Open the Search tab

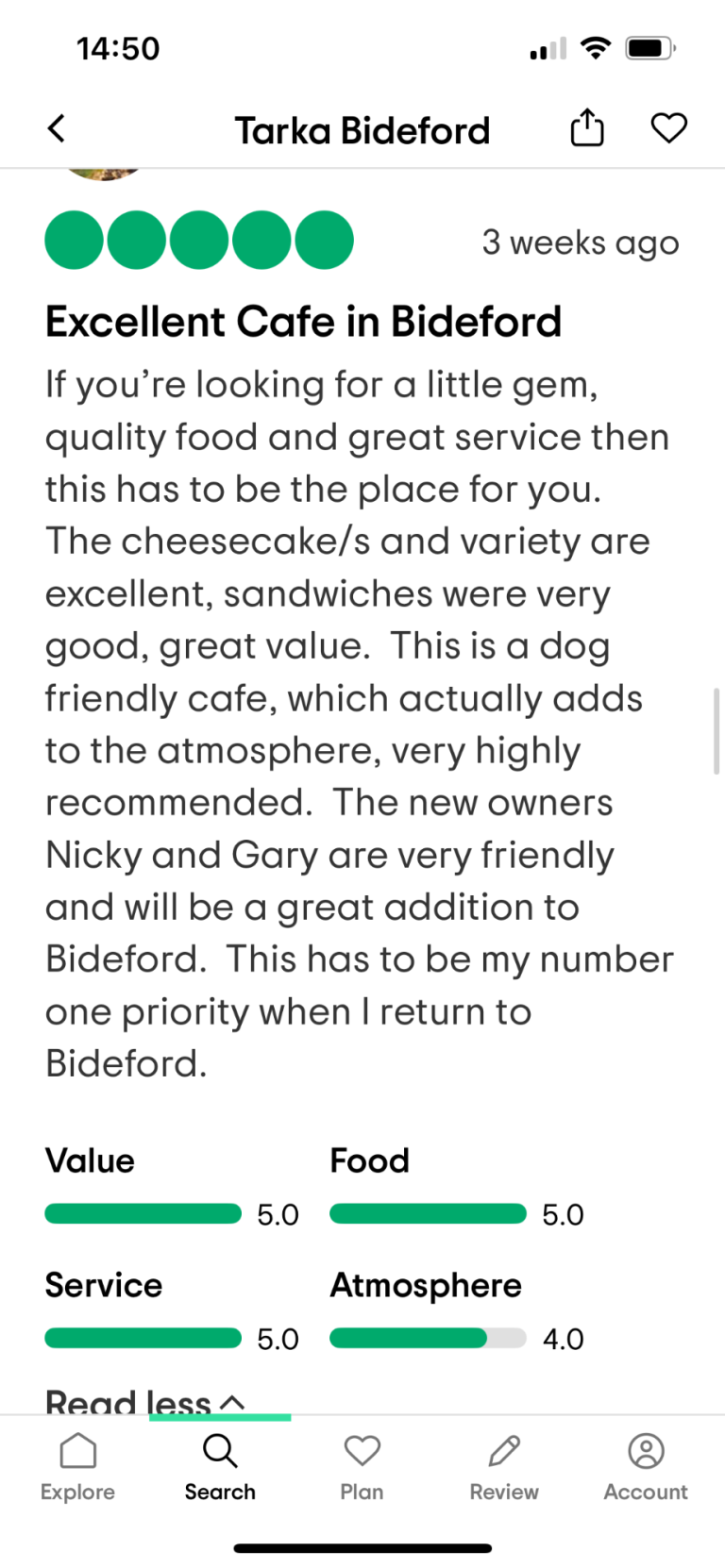tap(220, 1467)
